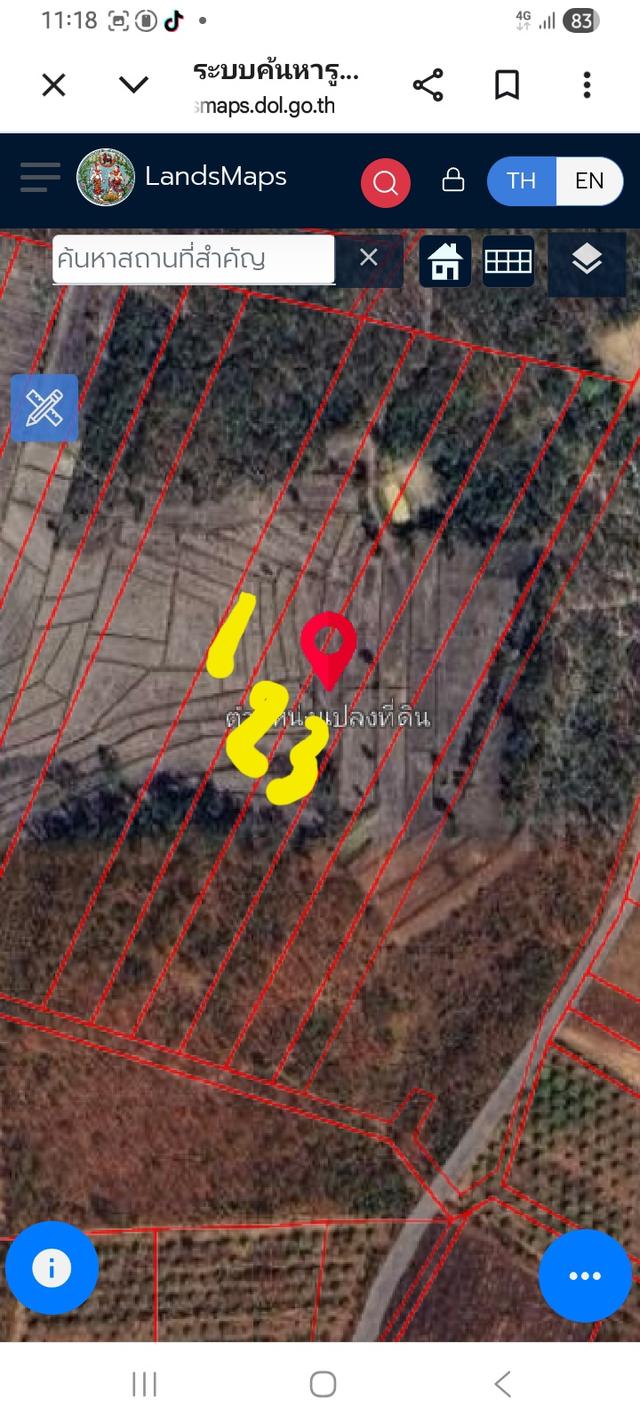Open the measuring ruler tool
The image size is (640, 1422).
click(x=45, y=408)
